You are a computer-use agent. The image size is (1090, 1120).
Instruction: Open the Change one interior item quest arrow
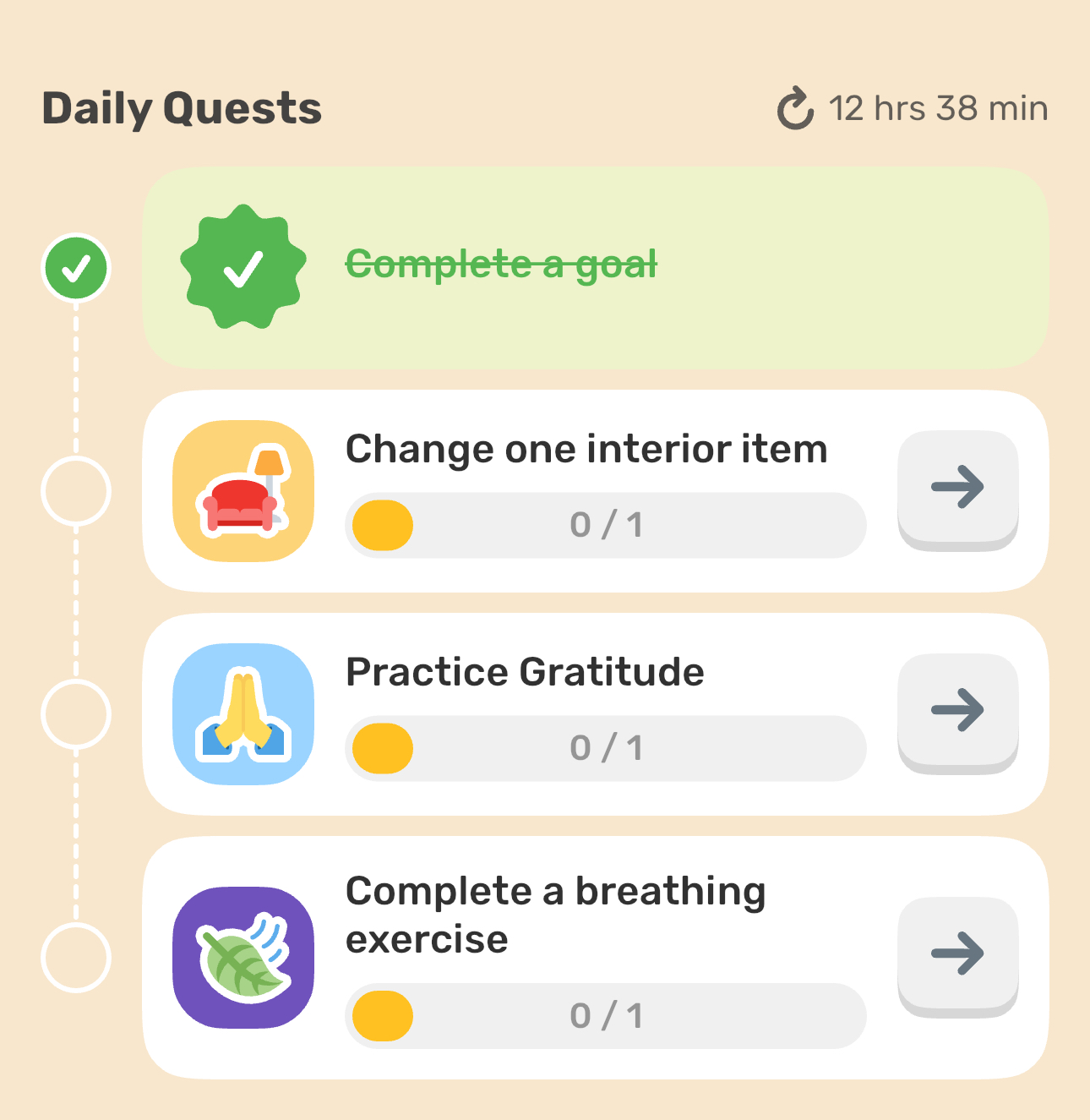[x=957, y=487]
